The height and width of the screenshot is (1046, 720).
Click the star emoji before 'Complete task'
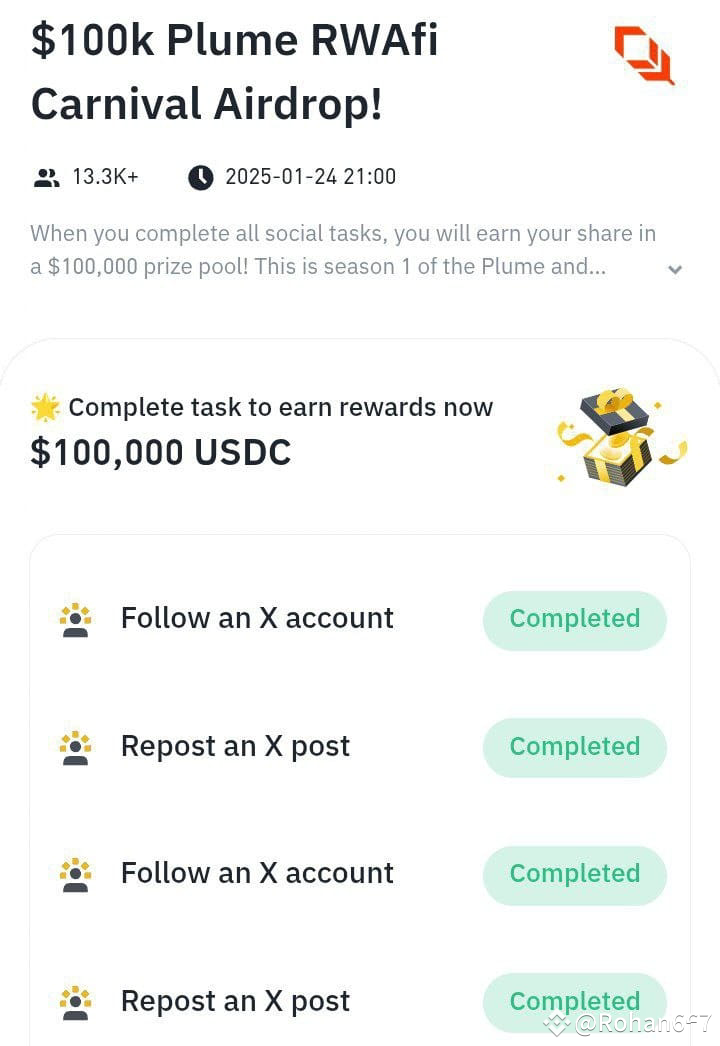[x=46, y=407]
